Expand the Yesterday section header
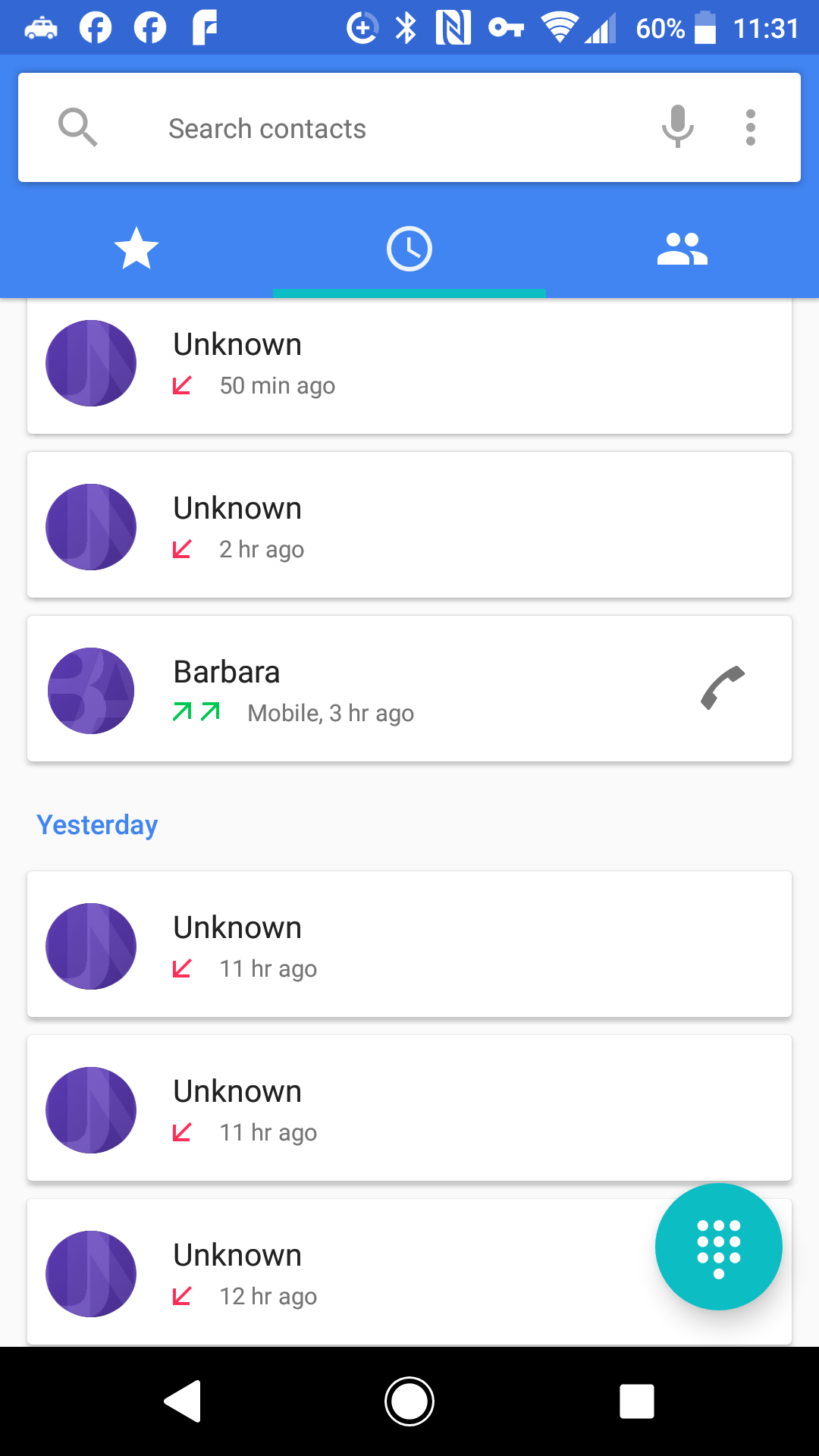The height and width of the screenshot is (1456, 819). [97, 824]
